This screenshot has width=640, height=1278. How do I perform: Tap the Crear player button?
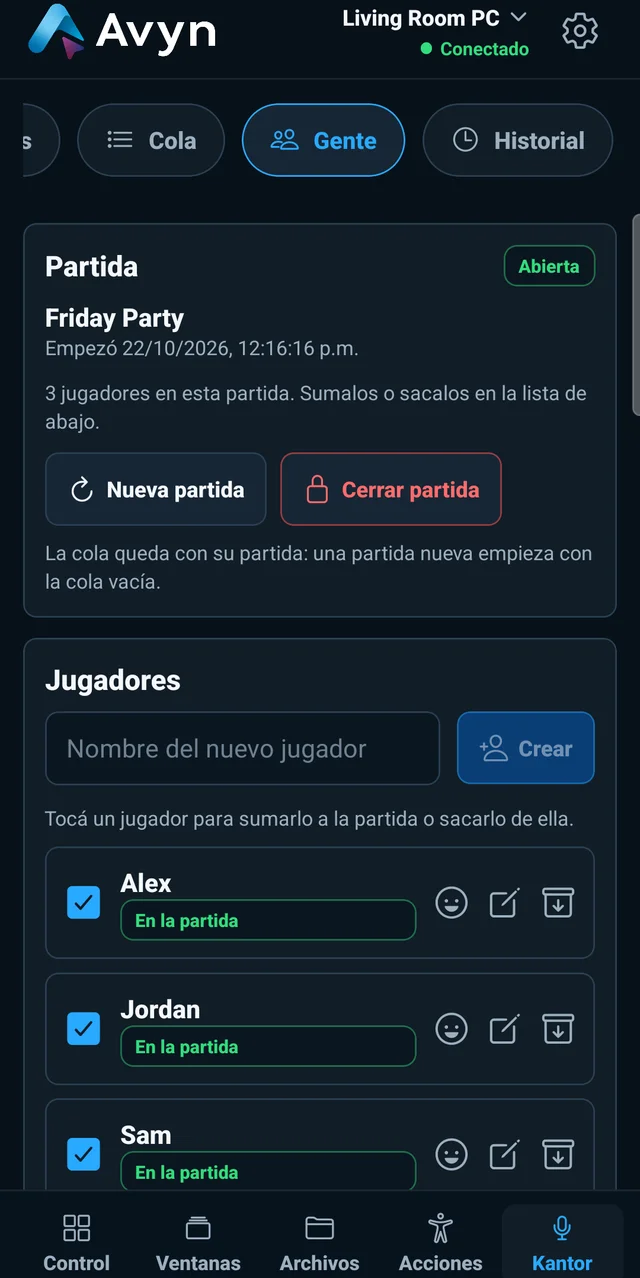tap(526, 748)
